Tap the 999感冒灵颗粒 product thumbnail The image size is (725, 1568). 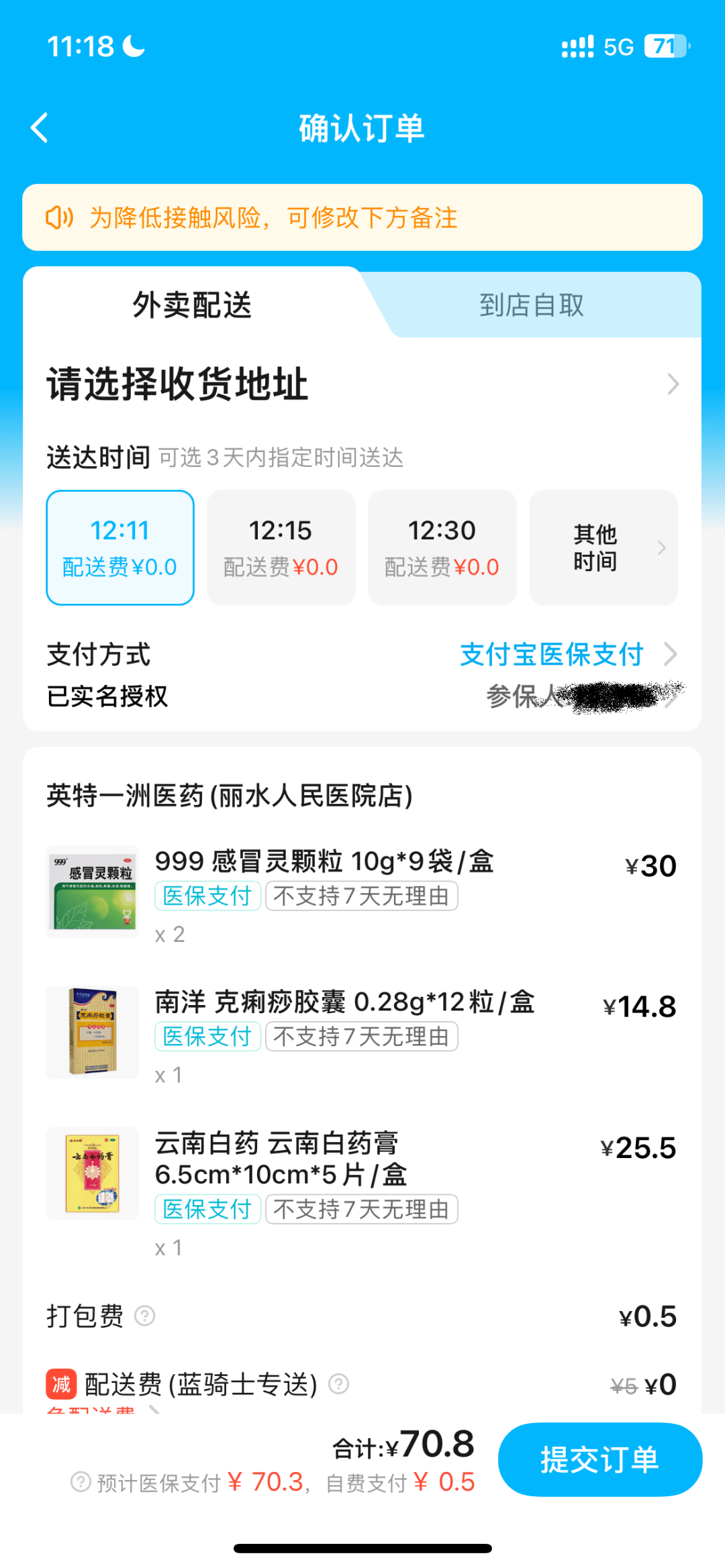tap(93, 892)
